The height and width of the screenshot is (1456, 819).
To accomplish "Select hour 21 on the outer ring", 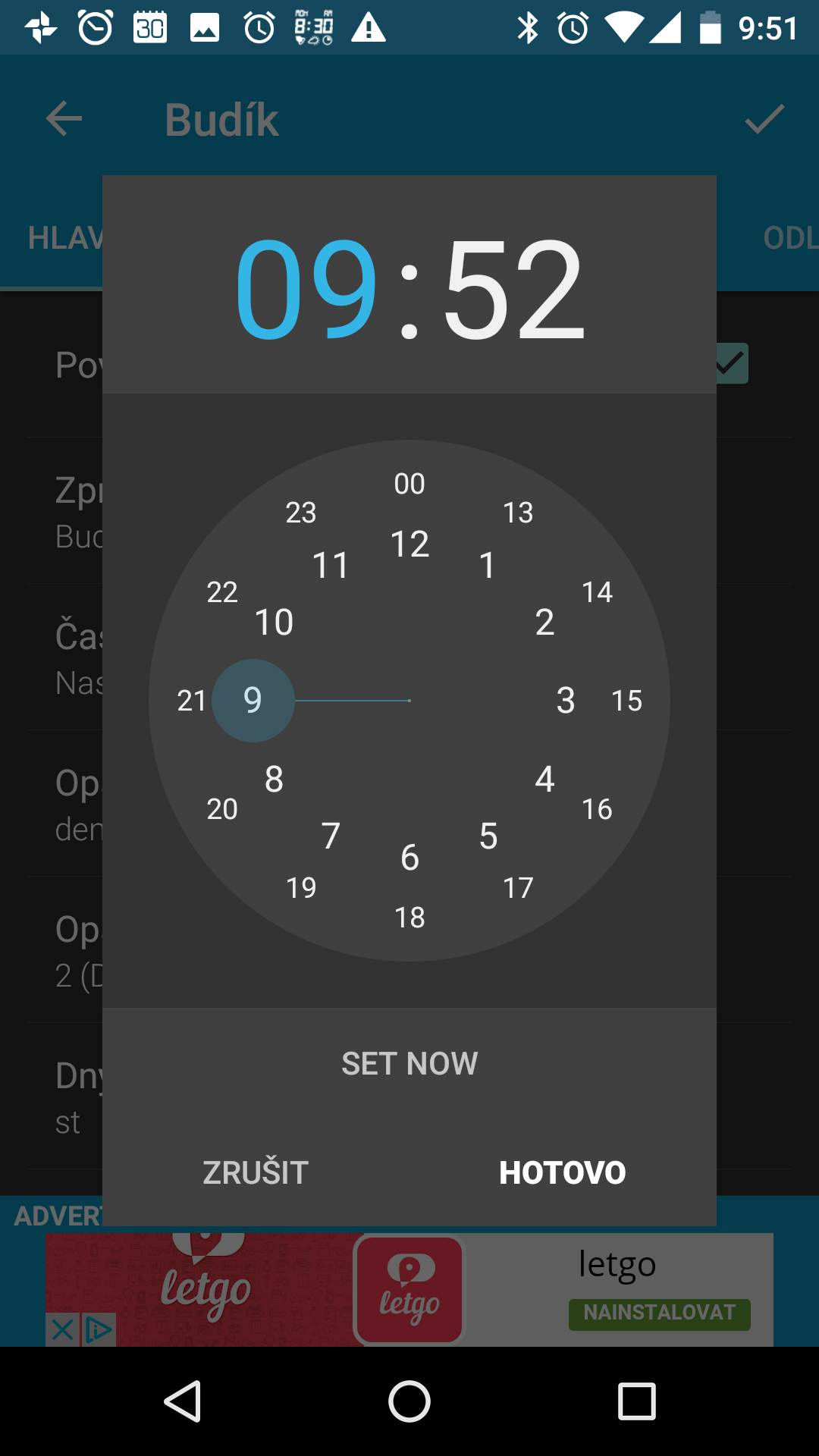I will pos(192,701).
